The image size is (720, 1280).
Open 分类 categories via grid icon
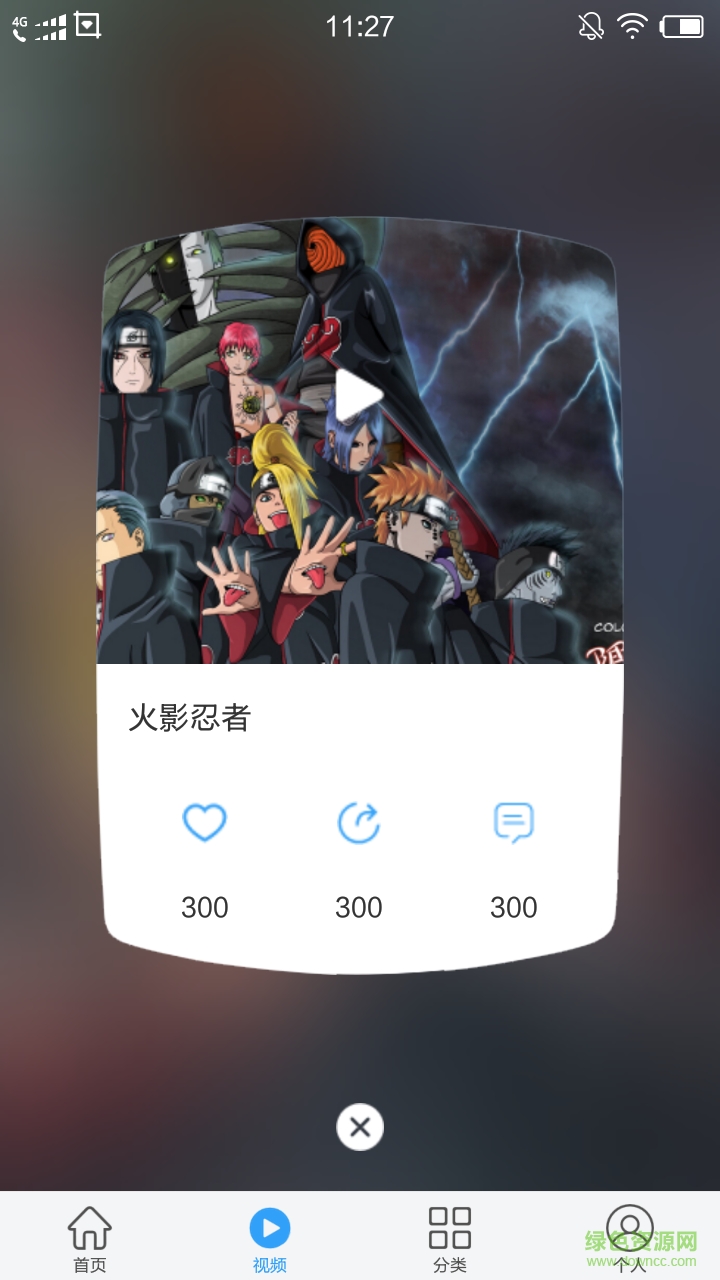[x=449, y=1223]
